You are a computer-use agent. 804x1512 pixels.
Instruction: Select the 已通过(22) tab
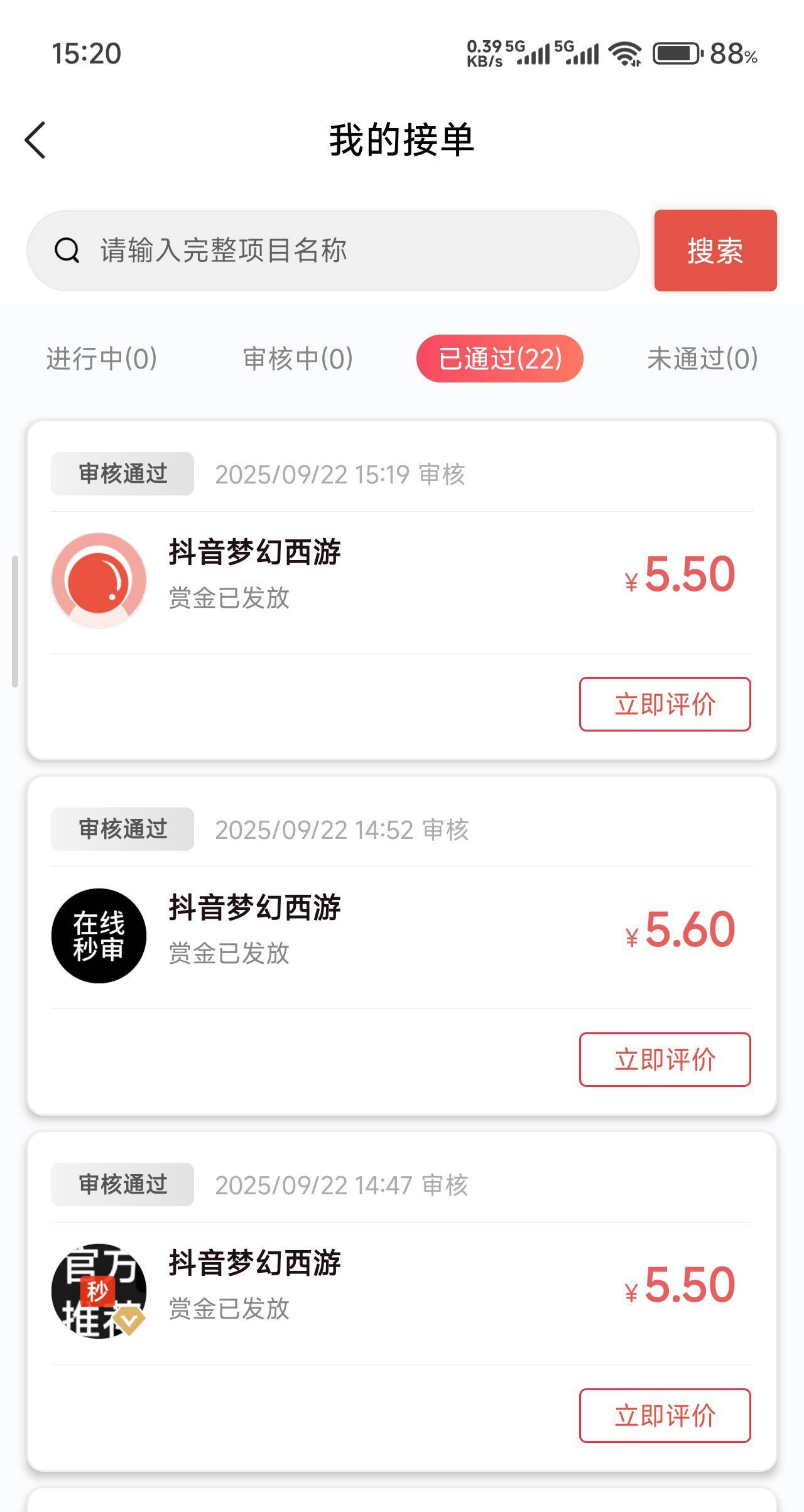(x=499, y=359)
